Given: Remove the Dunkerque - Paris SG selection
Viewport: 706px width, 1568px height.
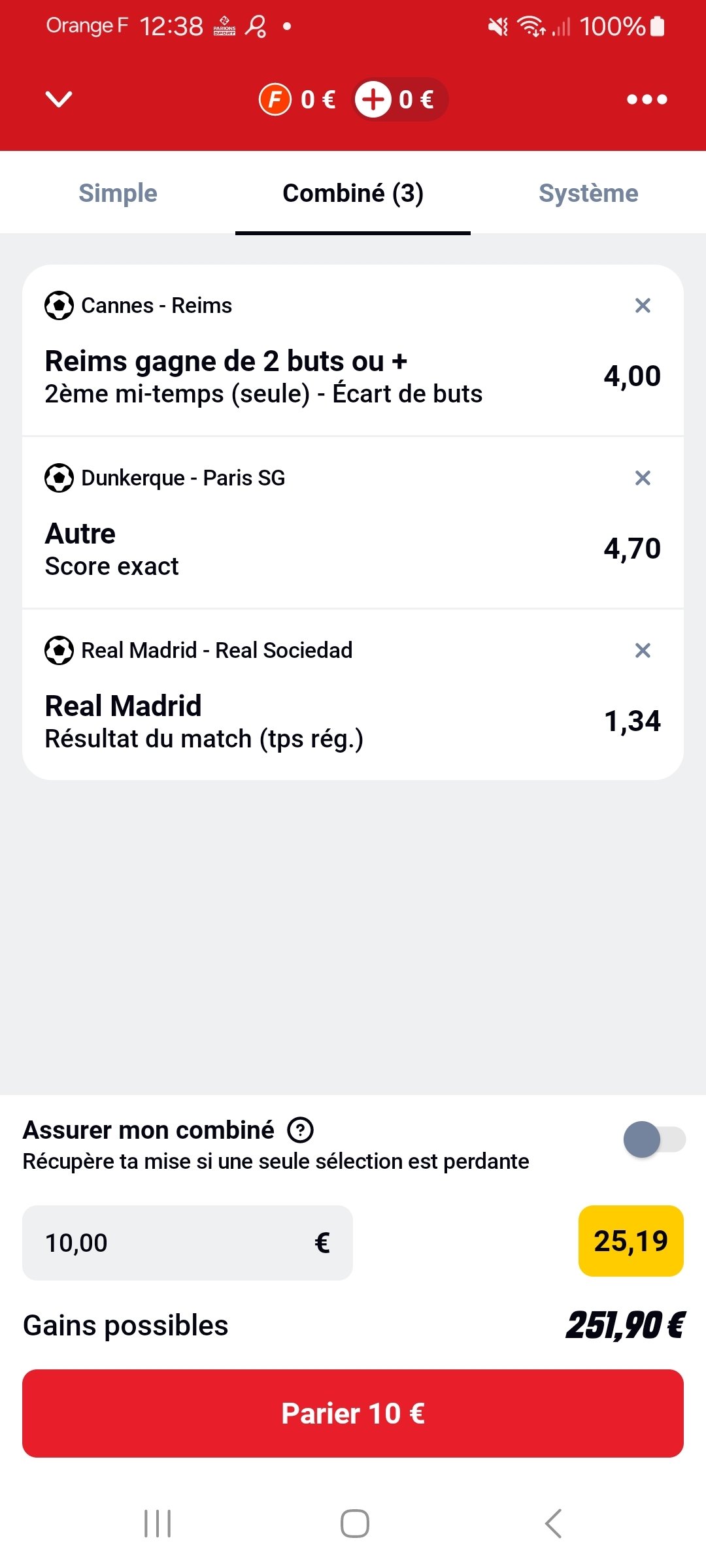Looking at the screenshot, I should [643, 478].
